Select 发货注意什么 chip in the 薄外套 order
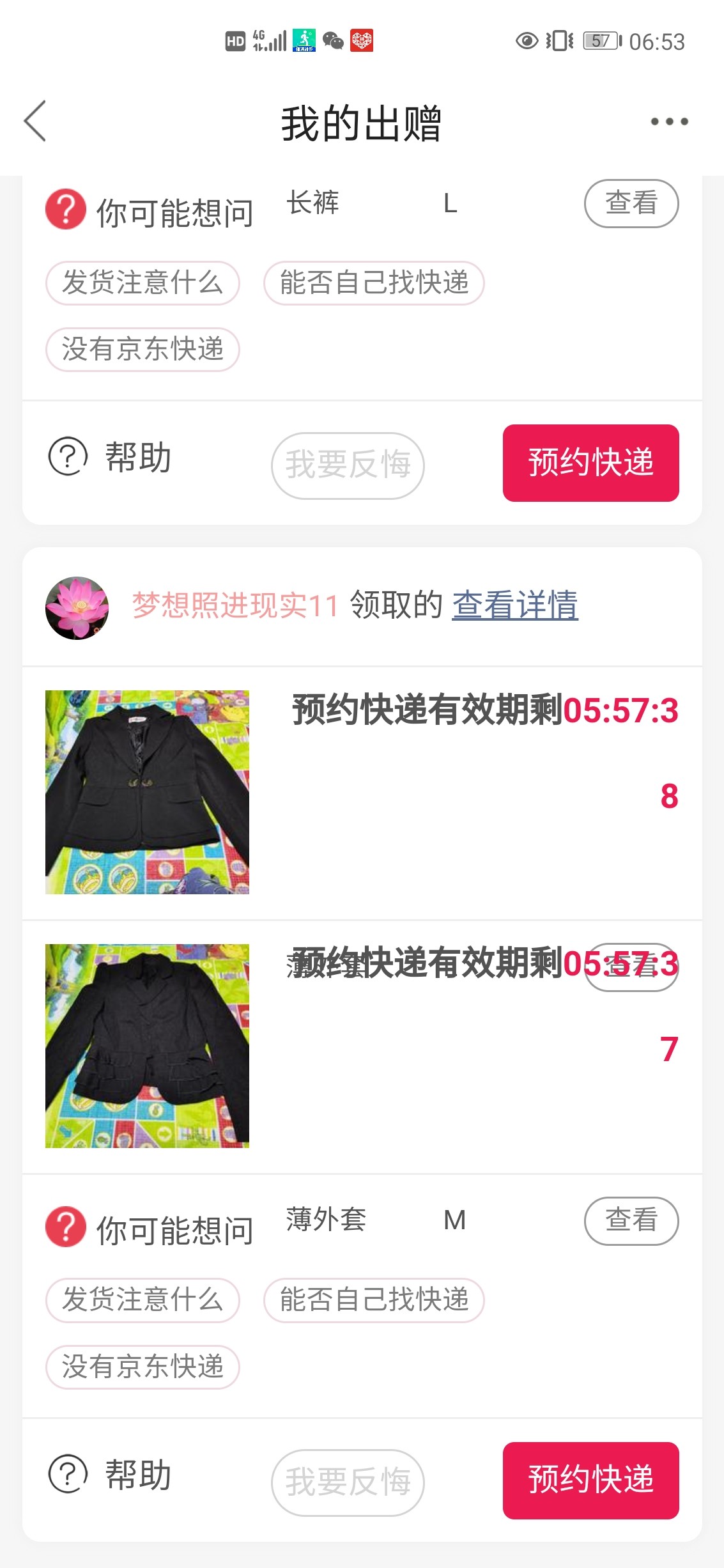This screenshot has width=724, height=1568. 142,1300
